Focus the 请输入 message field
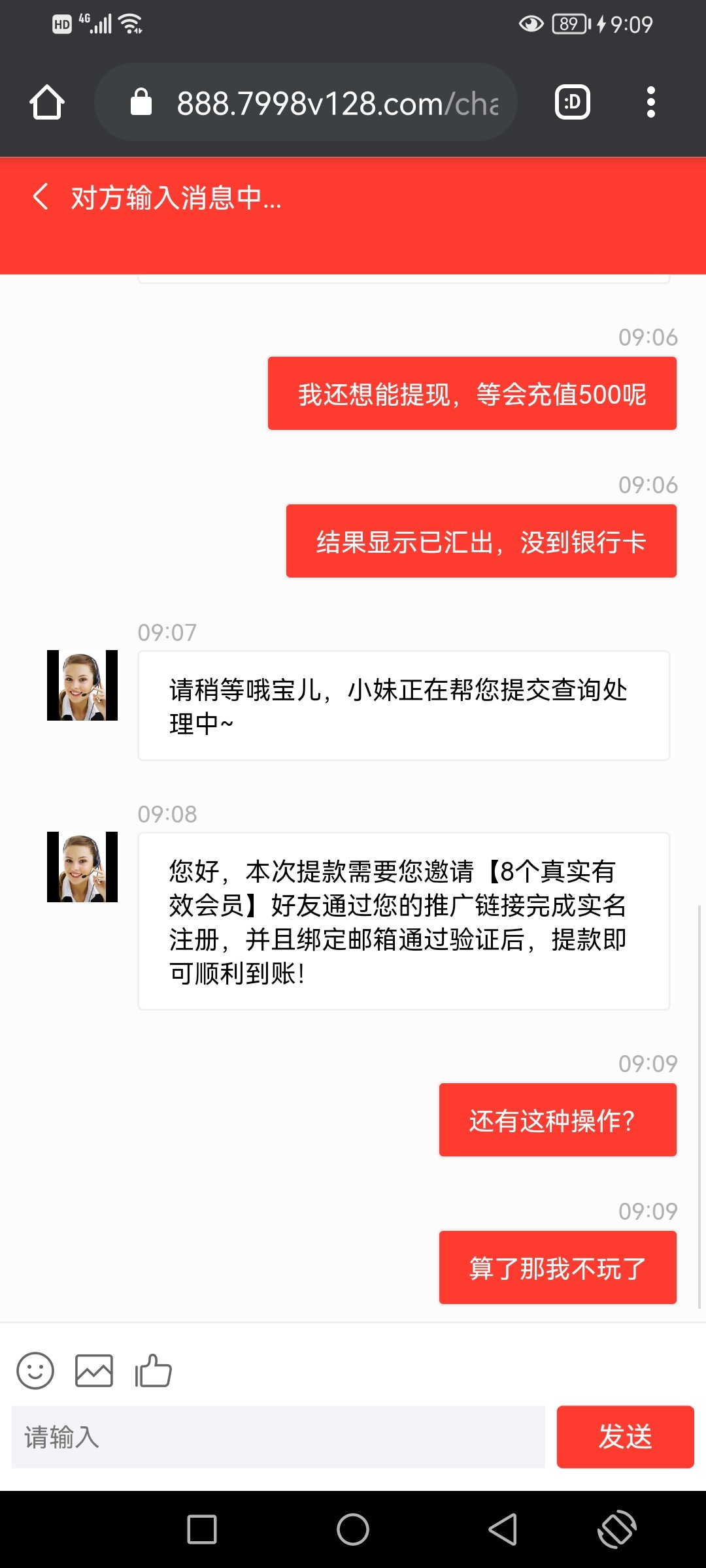 coord(278,1437)
